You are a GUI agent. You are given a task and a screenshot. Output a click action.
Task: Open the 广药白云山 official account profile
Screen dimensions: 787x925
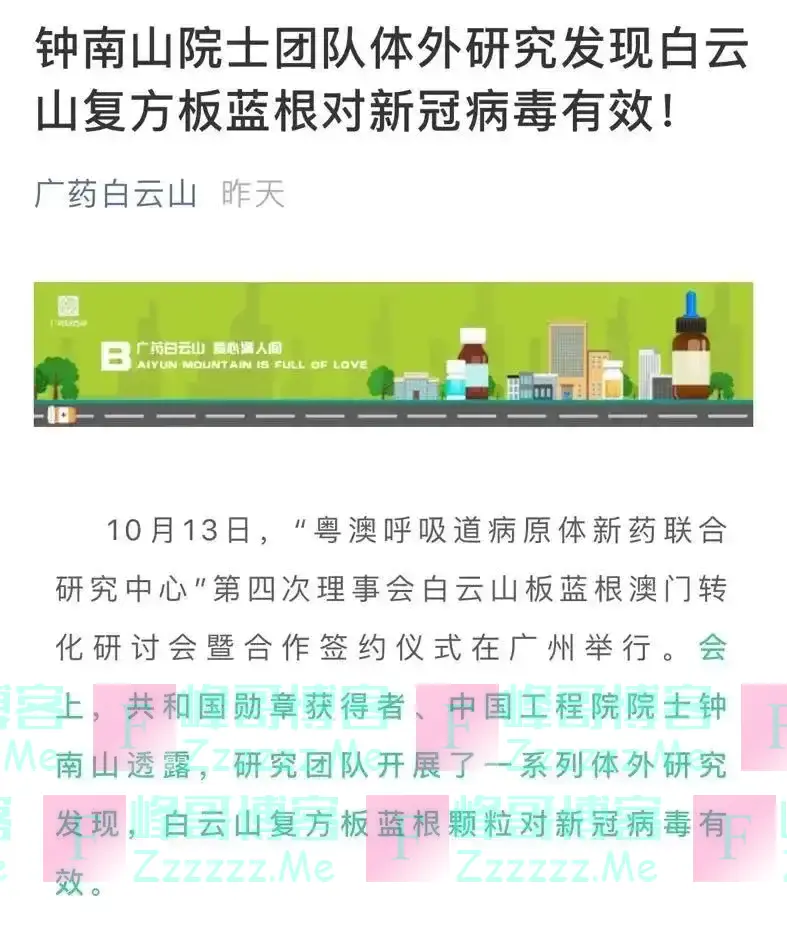pos(115,193)
